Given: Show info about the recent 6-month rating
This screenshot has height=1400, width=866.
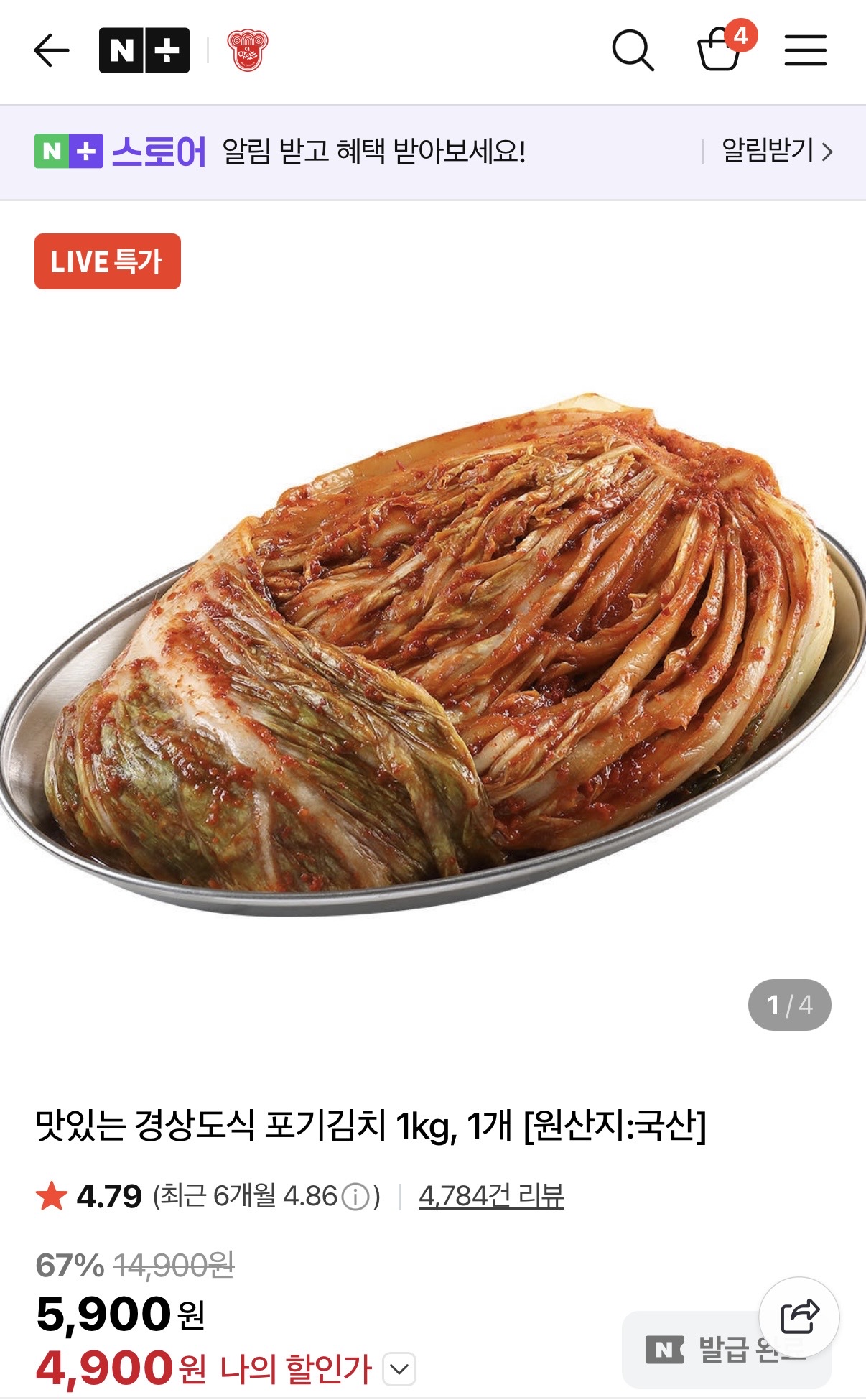Looking at the screenshot, I should click(355, 1197).
